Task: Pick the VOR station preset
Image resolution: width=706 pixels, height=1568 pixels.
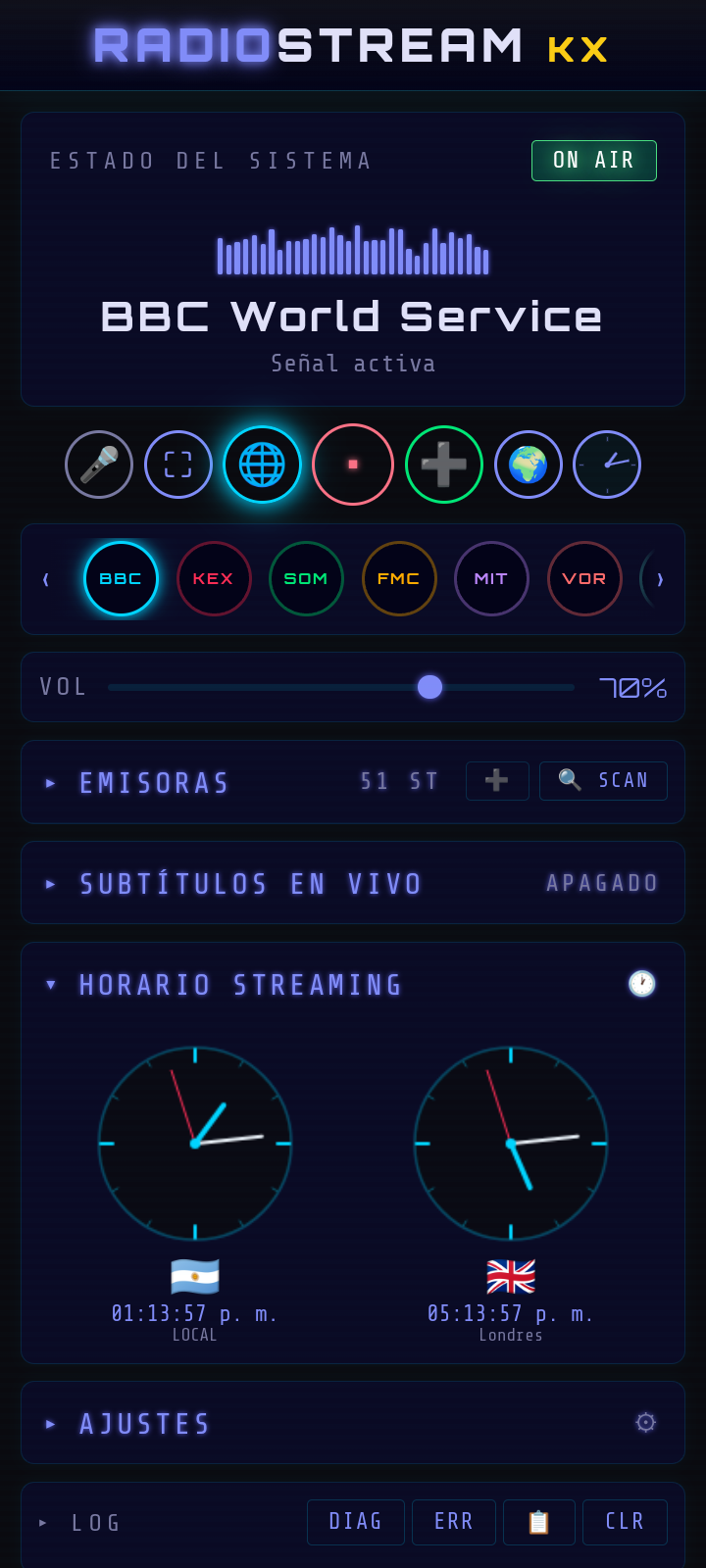Action: (x=584, y=579)
